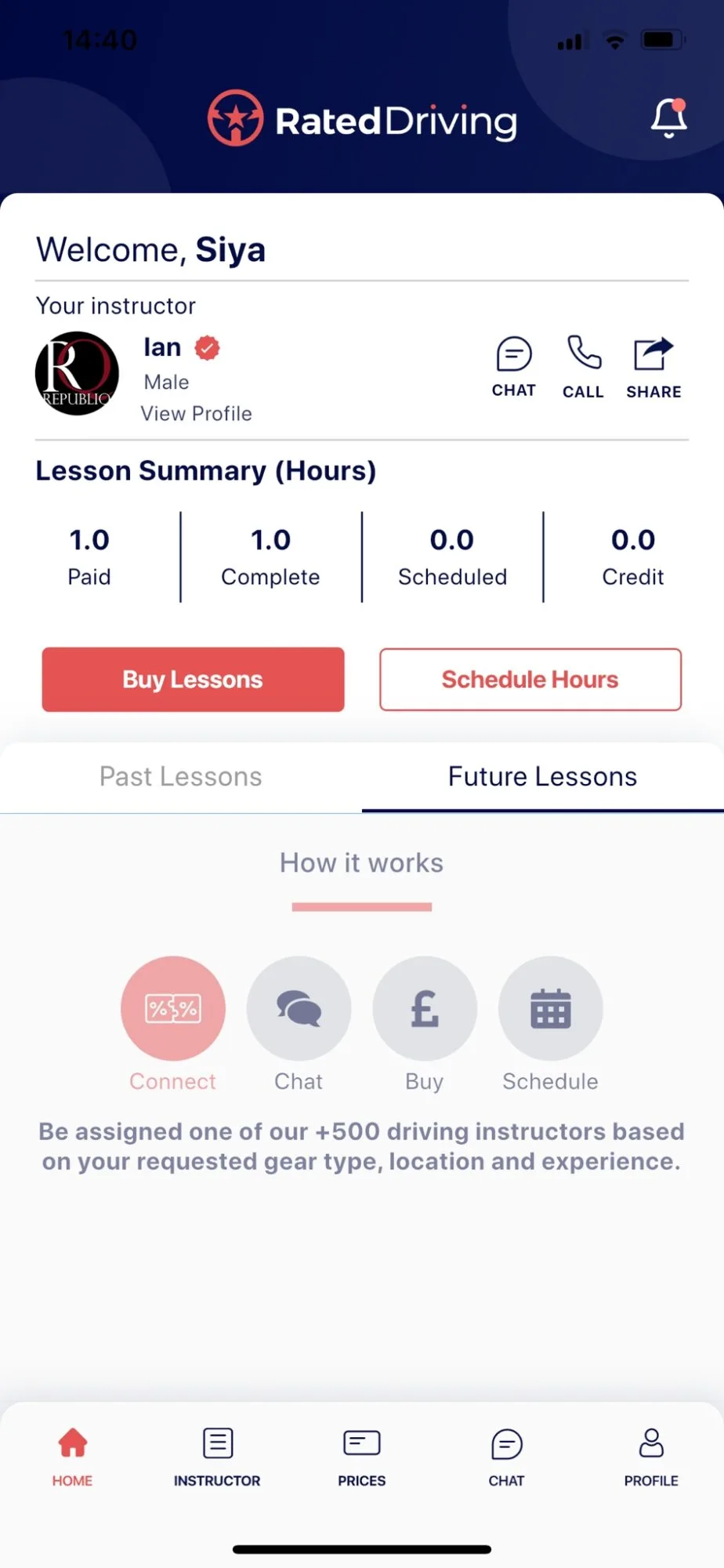Viewport: 724px width, 1568px height.
Task: Share the instructor's details
Action: click(x=653, y=367)
